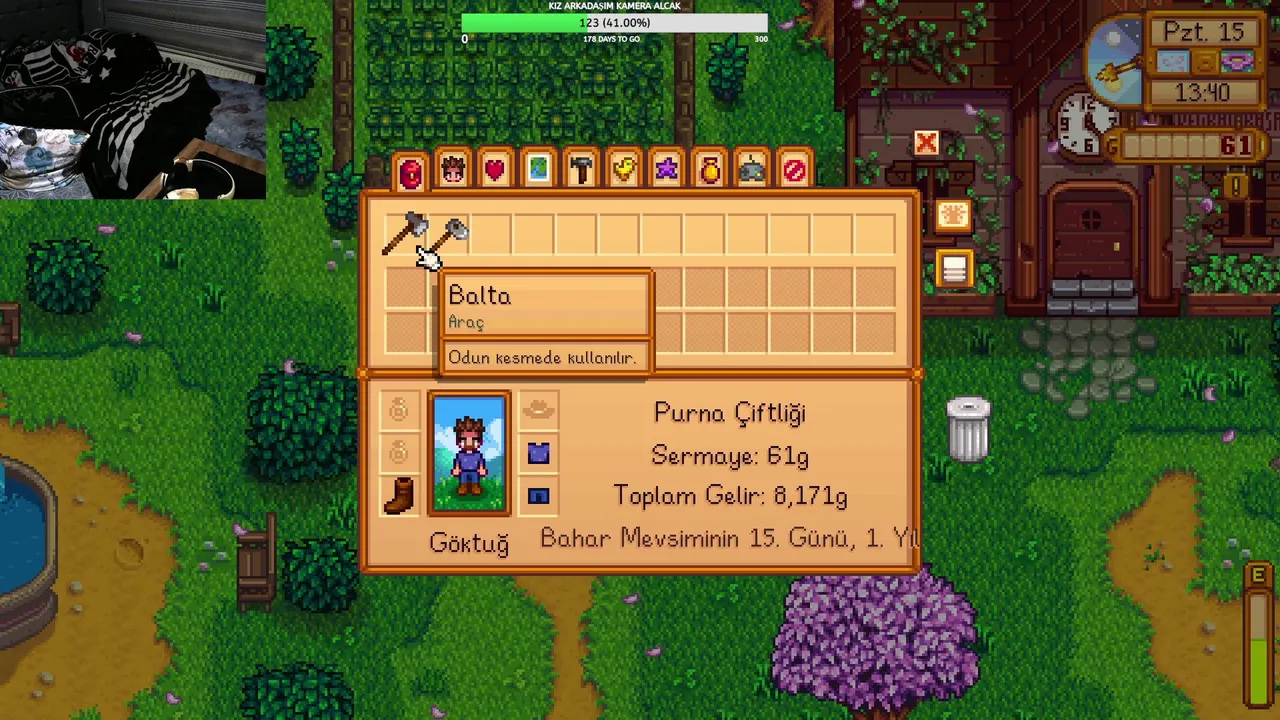Switch to the Social heart tab

click(x=495, y=171)
